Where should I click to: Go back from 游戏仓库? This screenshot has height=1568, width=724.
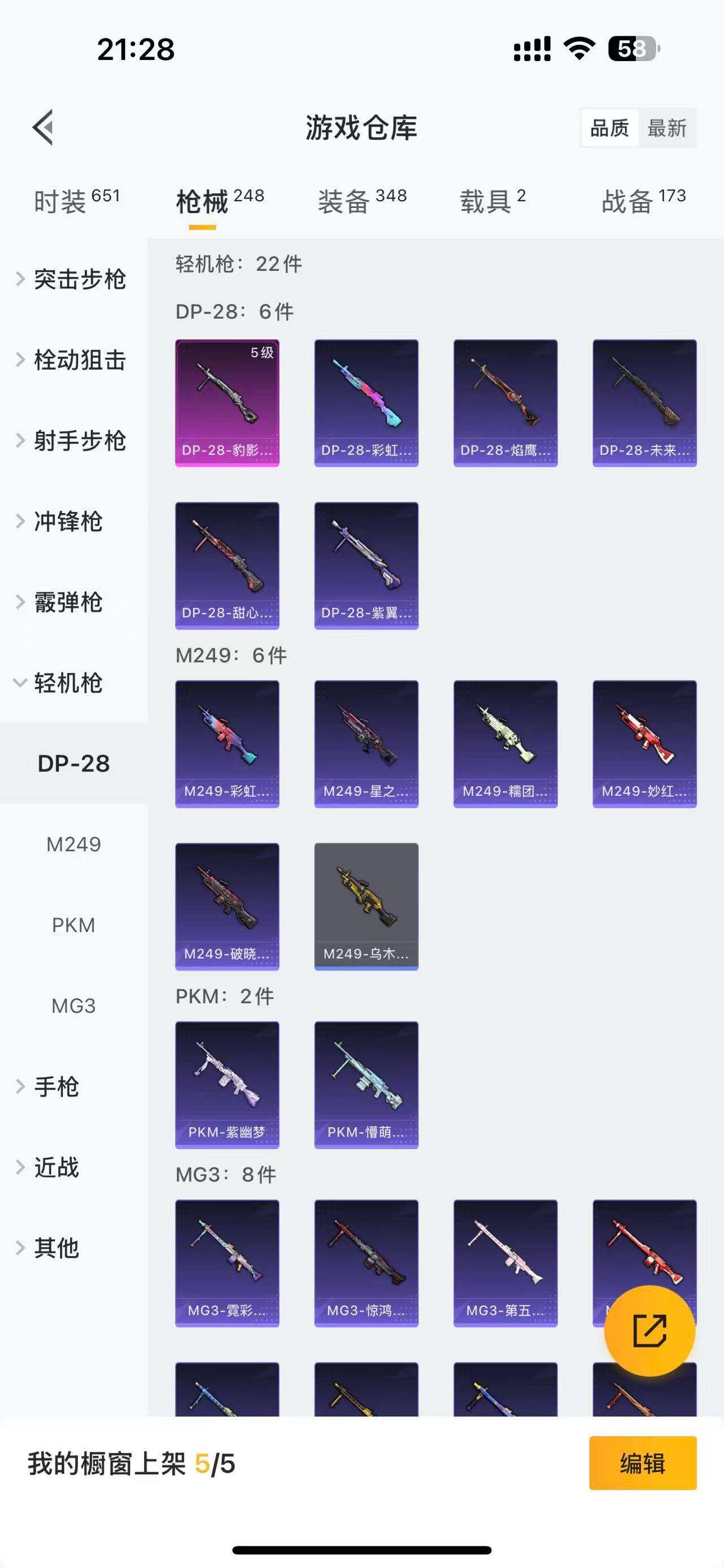tap(43, 127)
